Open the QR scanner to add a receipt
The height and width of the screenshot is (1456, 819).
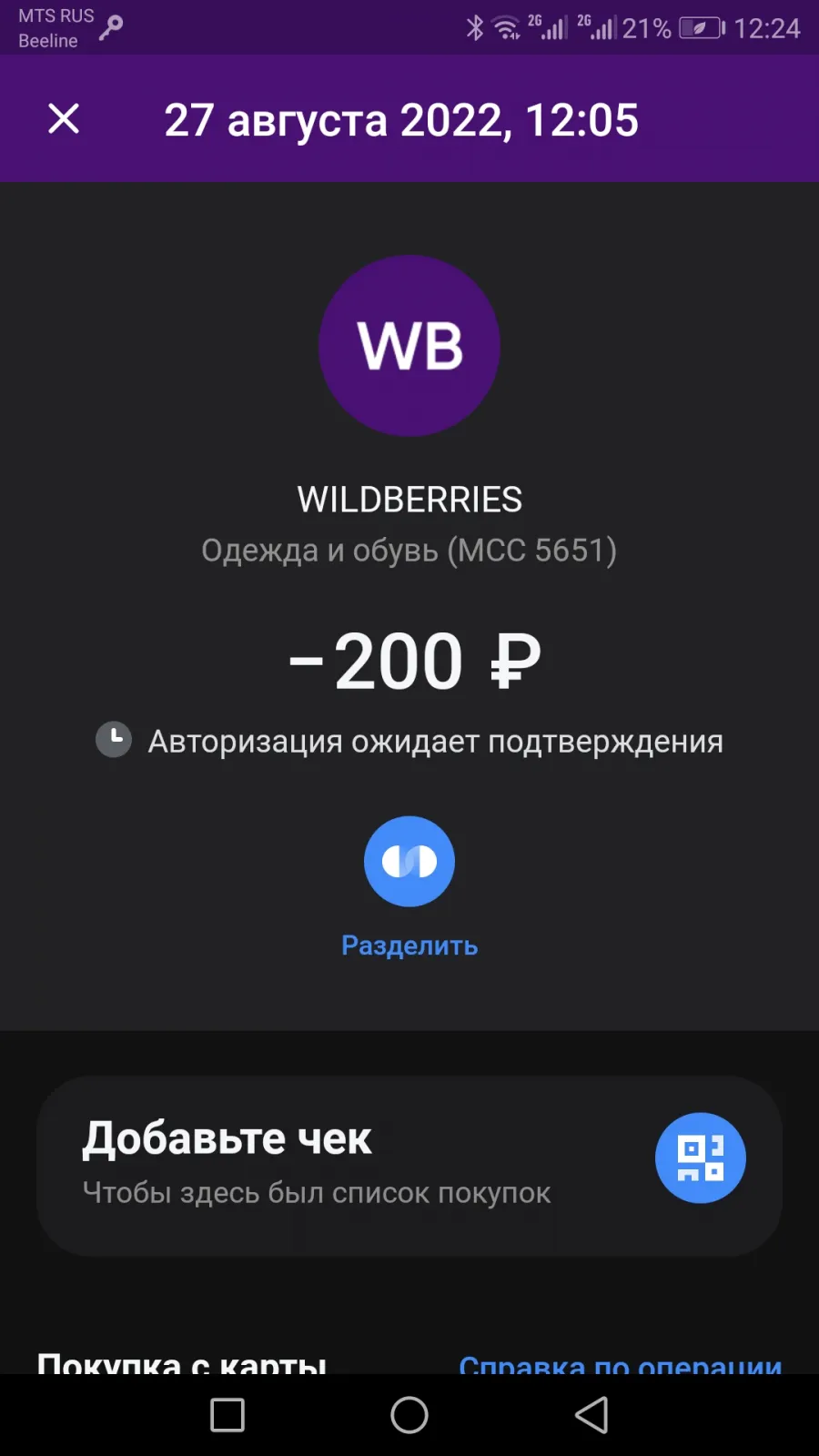coord(701,1158)
